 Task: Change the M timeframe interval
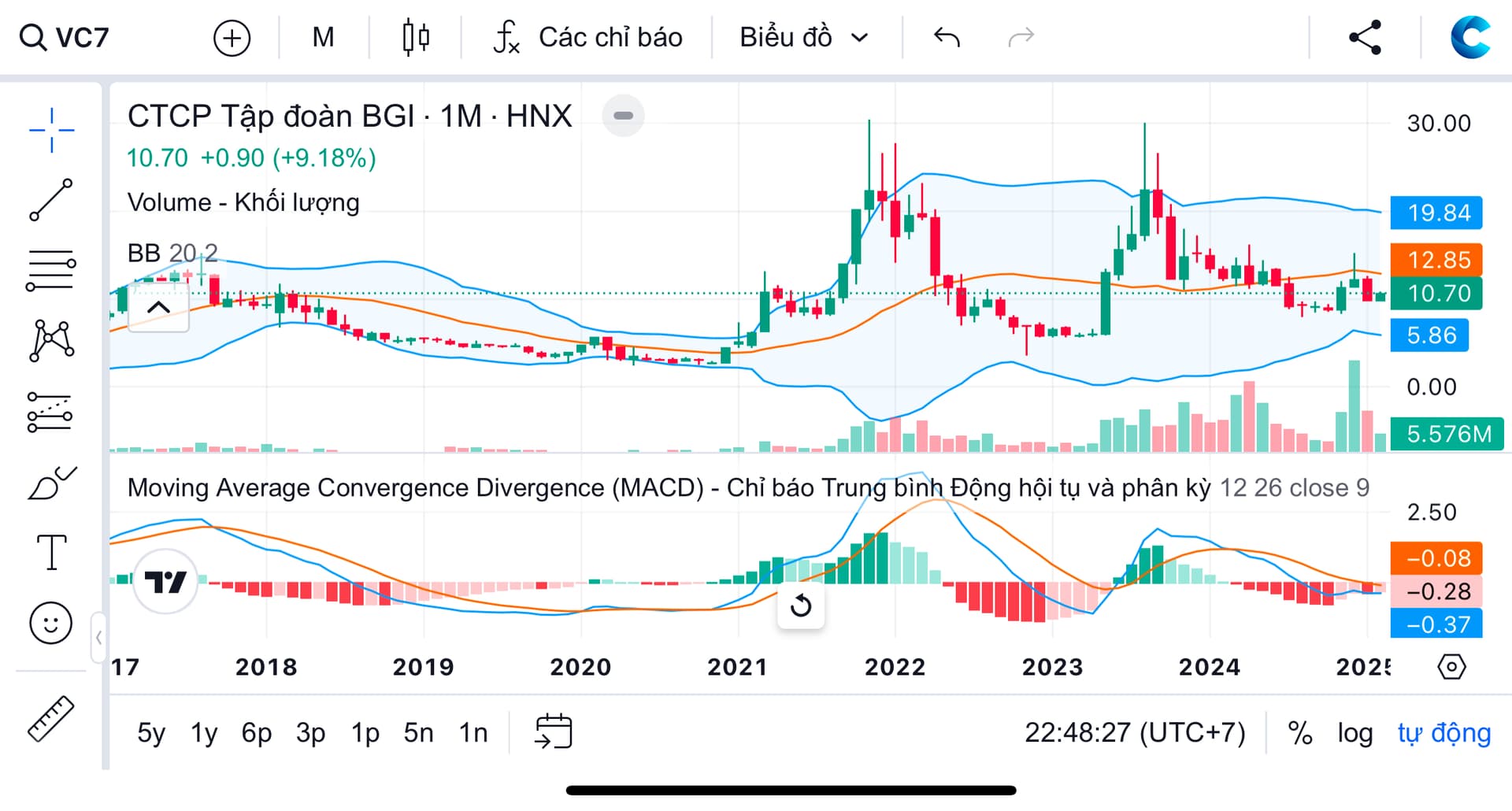tap(323, 37)
